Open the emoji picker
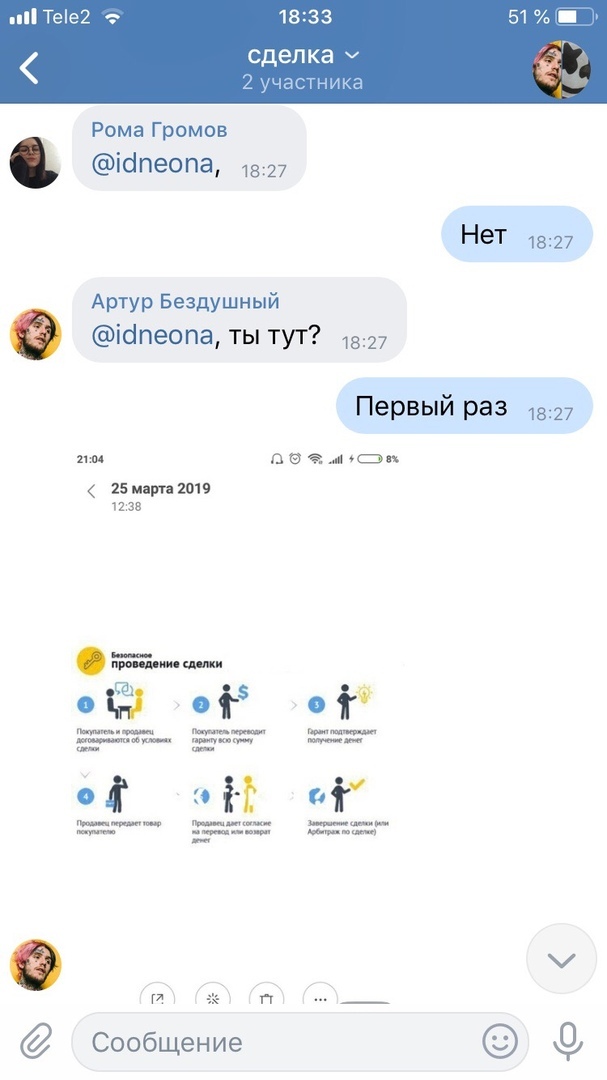 tap(500, 1042)
